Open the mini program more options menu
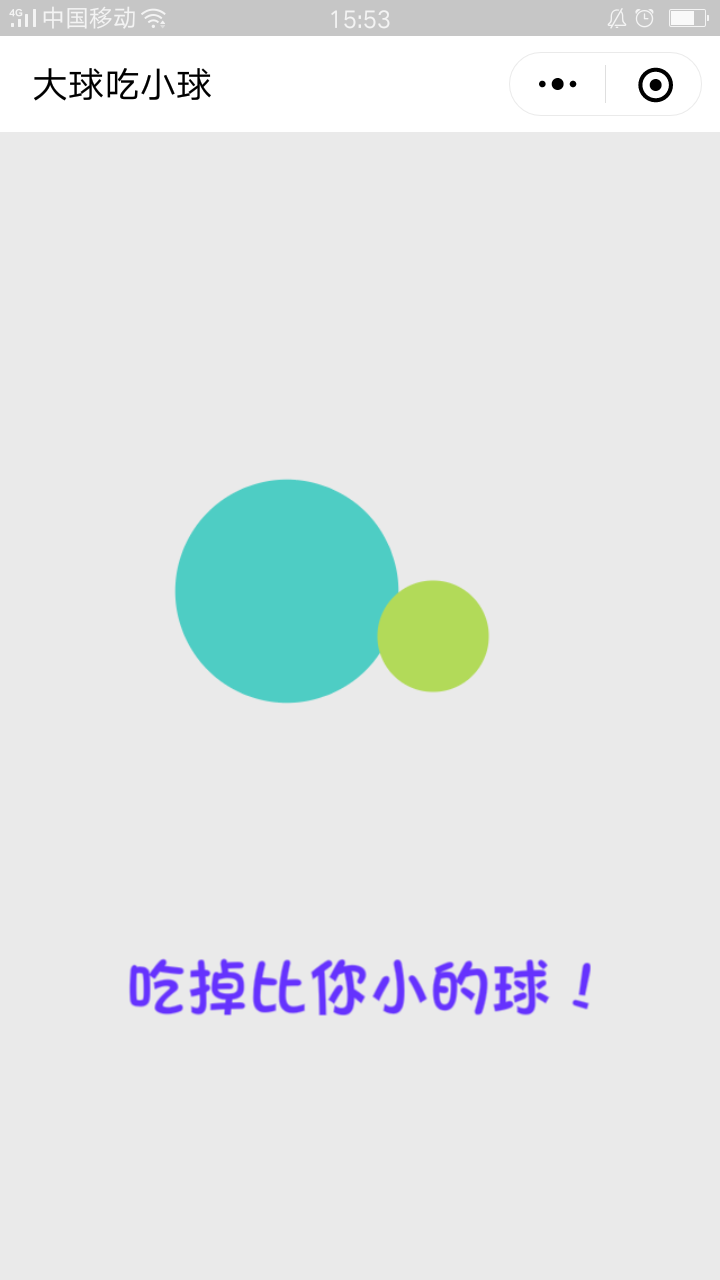720x1280 pixels. (557, 85)
